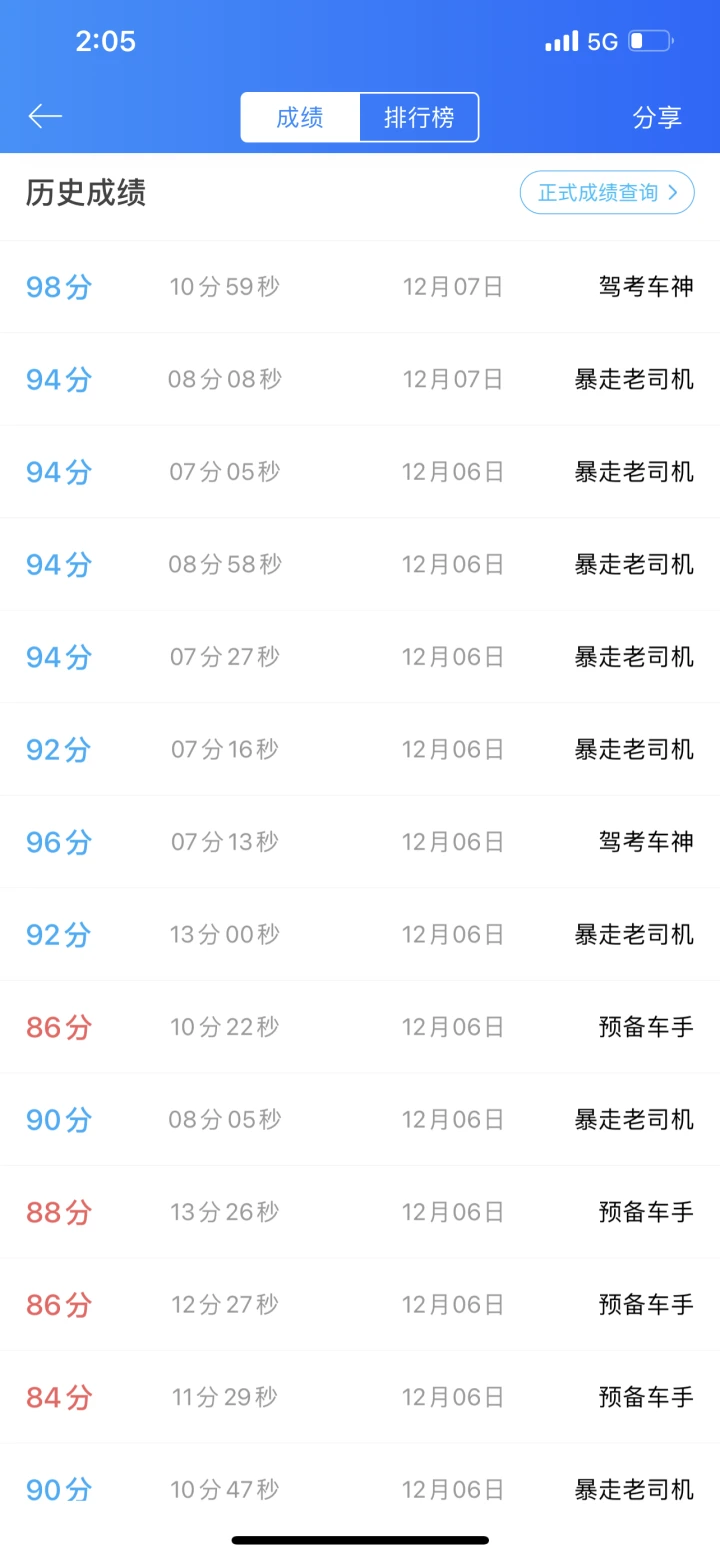The width and height of the screenshot is (720, 1558).
Task: View the 84分 record with 11分29秒
Action: [360, 1397]
